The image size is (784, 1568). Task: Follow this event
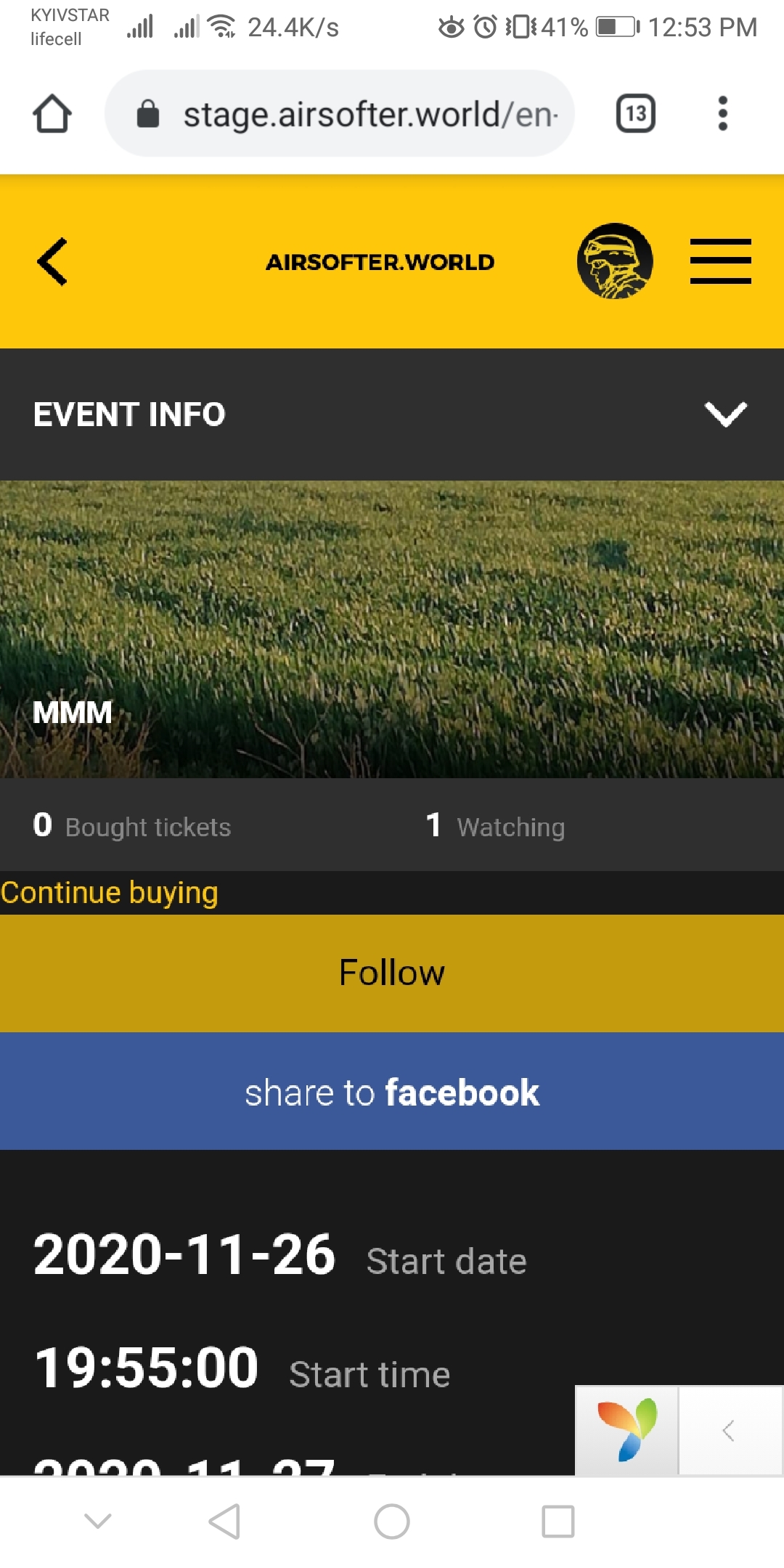click(x=392, y=973)
